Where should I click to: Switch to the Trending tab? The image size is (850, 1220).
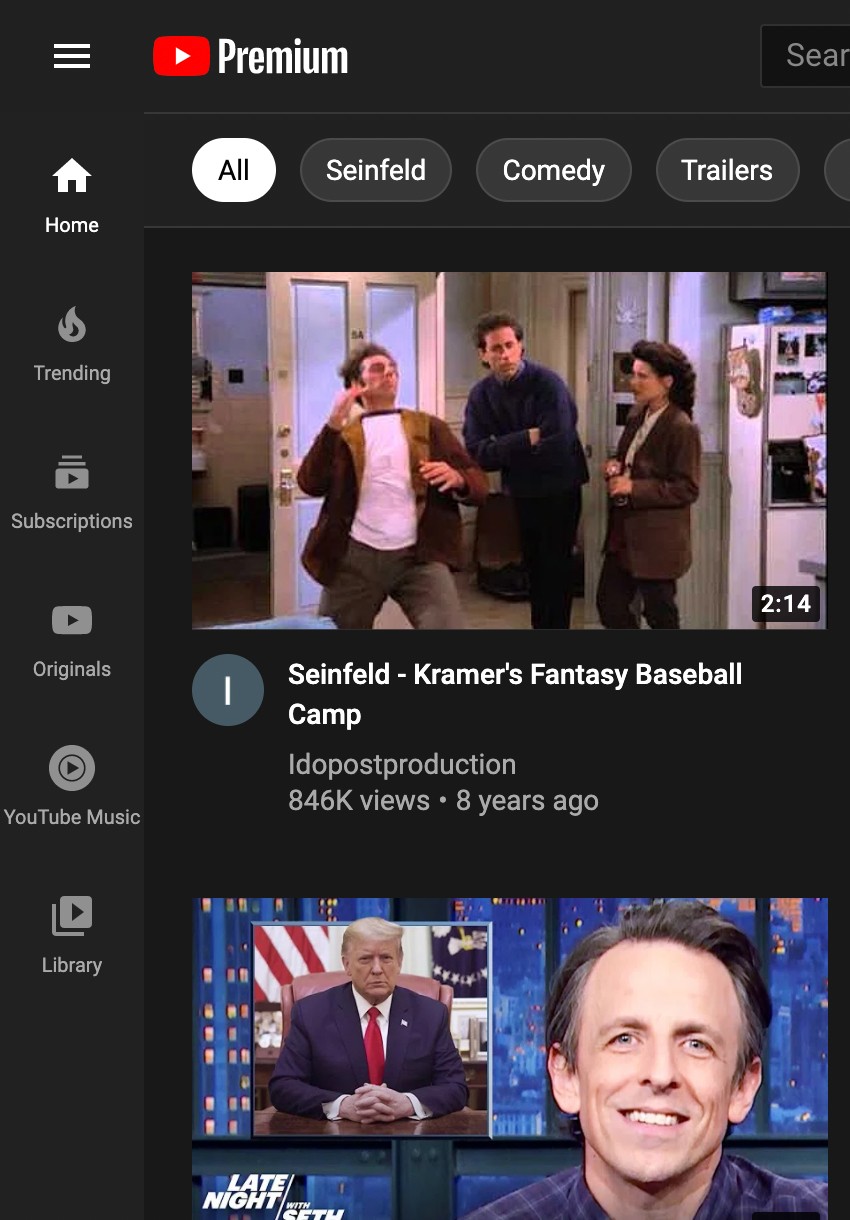tap(72, 344)
